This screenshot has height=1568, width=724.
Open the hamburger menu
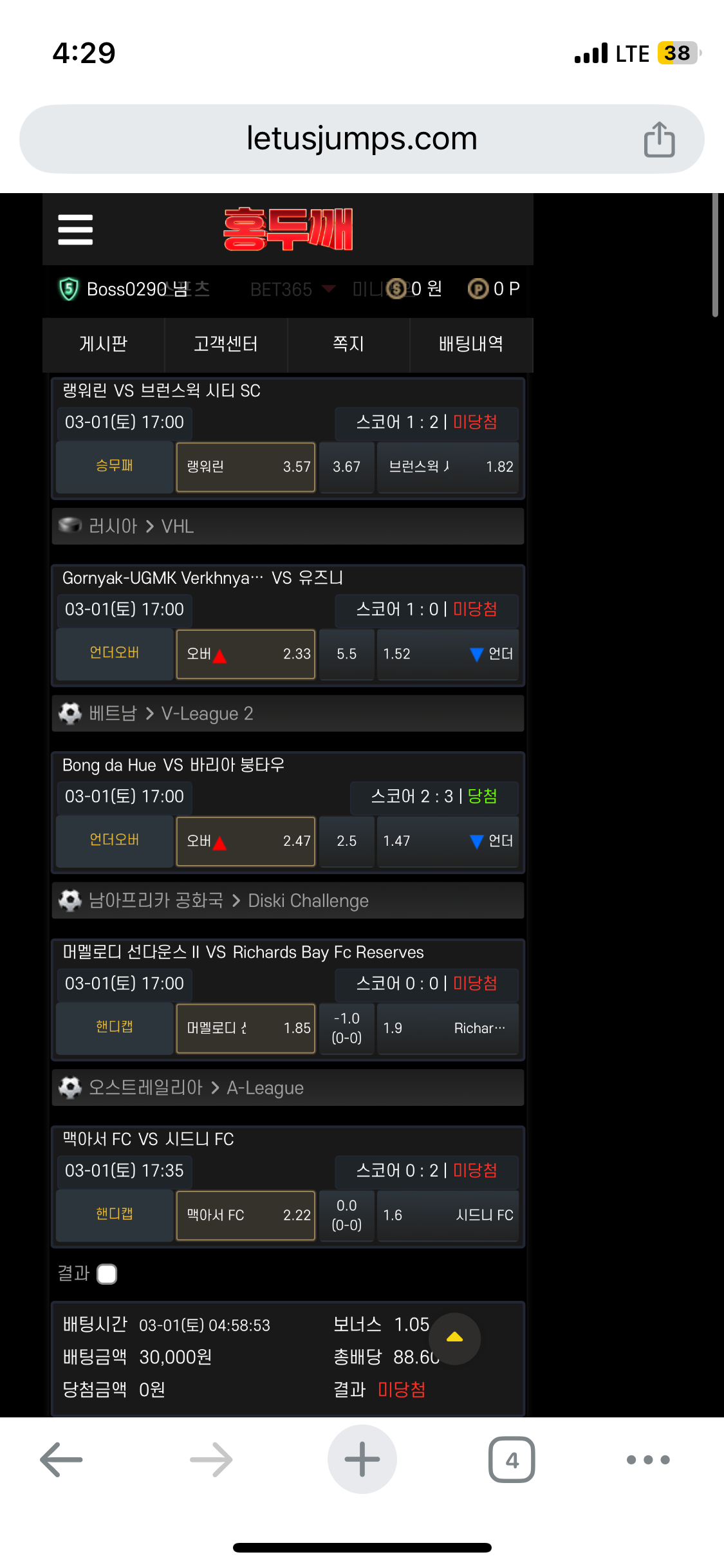[x=75, y=230]
